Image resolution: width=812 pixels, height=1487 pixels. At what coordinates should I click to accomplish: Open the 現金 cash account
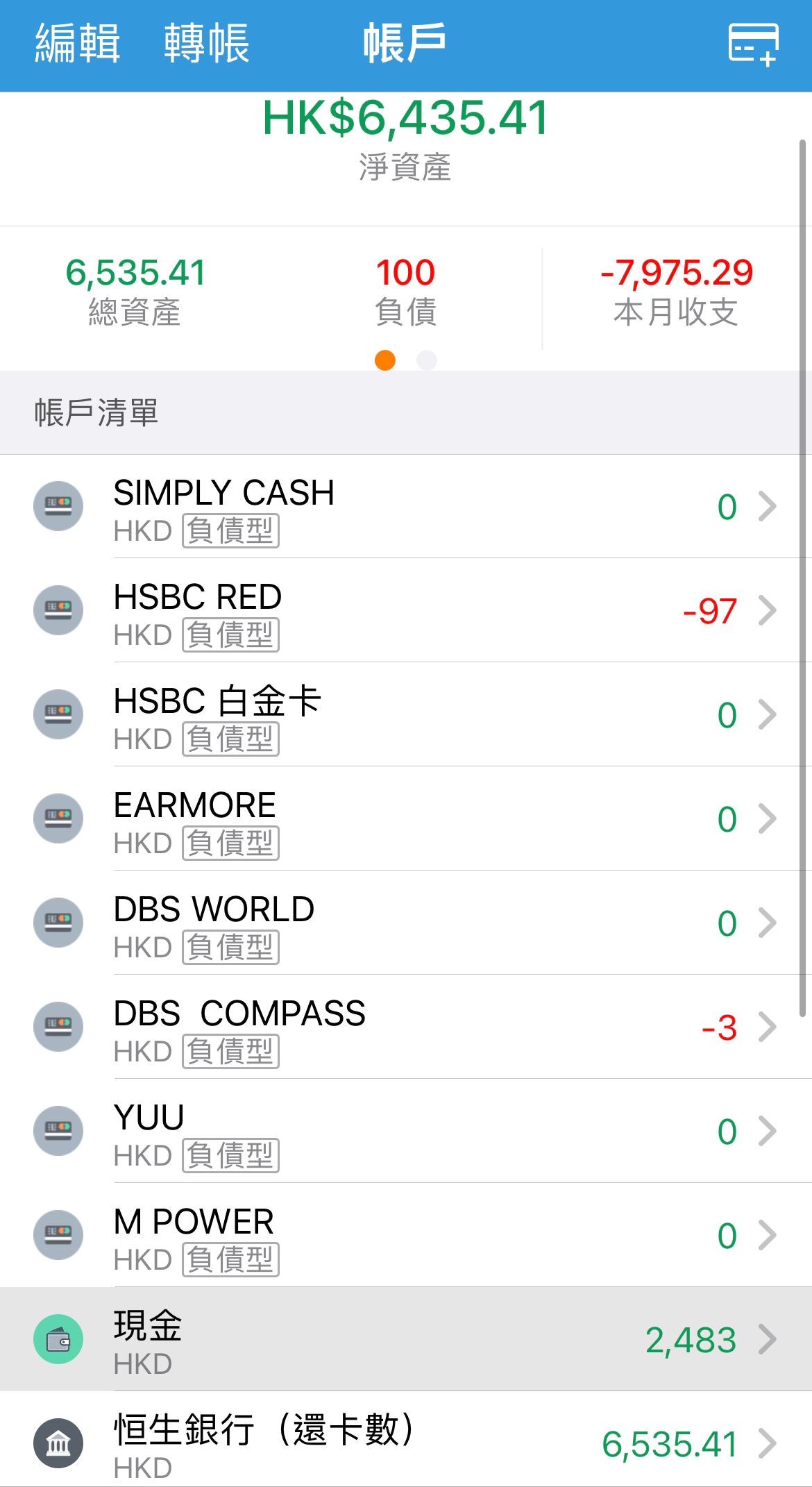pos(406,1339)
